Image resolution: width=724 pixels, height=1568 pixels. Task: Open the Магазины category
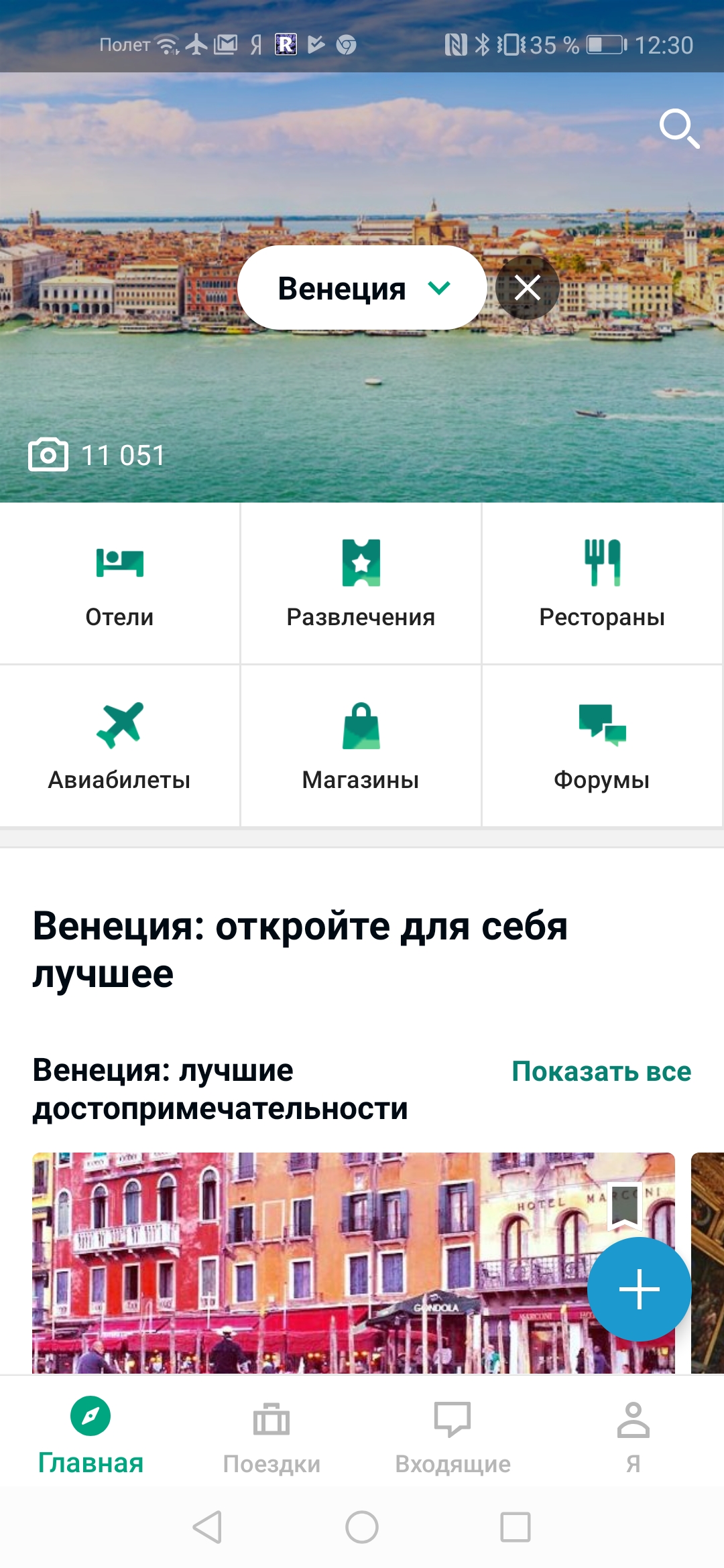point(361,746)
